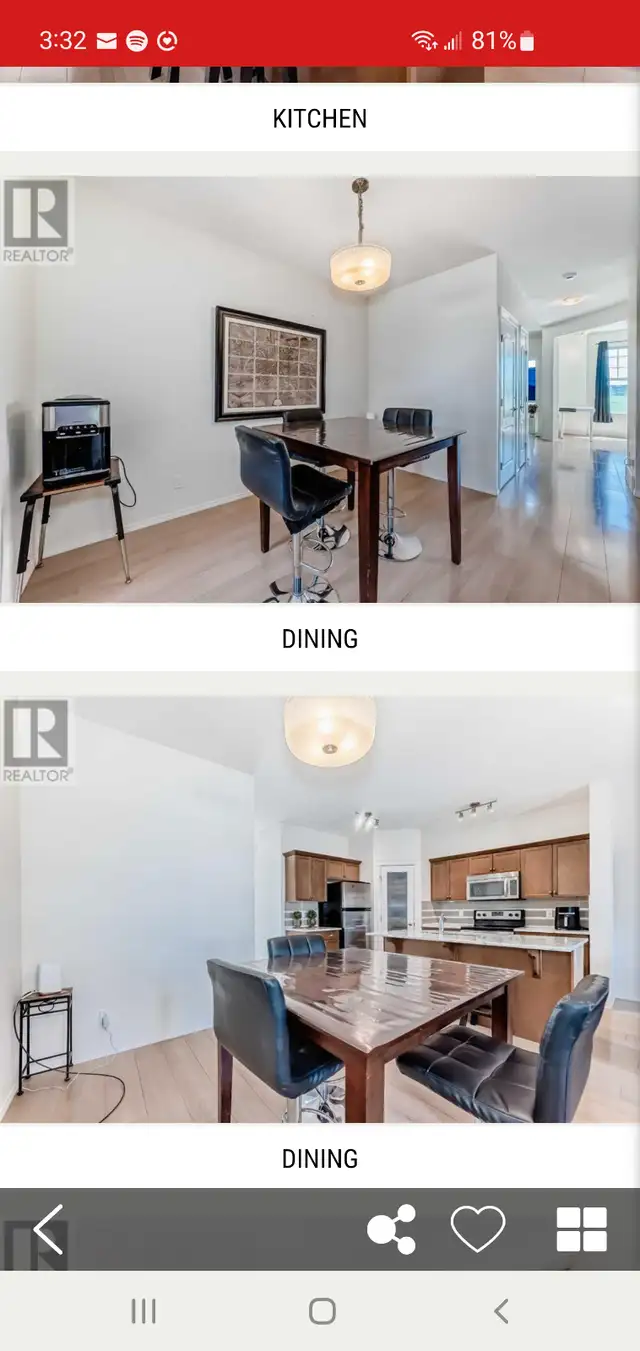
Task: Tap the system home button
Action: point(322,1311)
